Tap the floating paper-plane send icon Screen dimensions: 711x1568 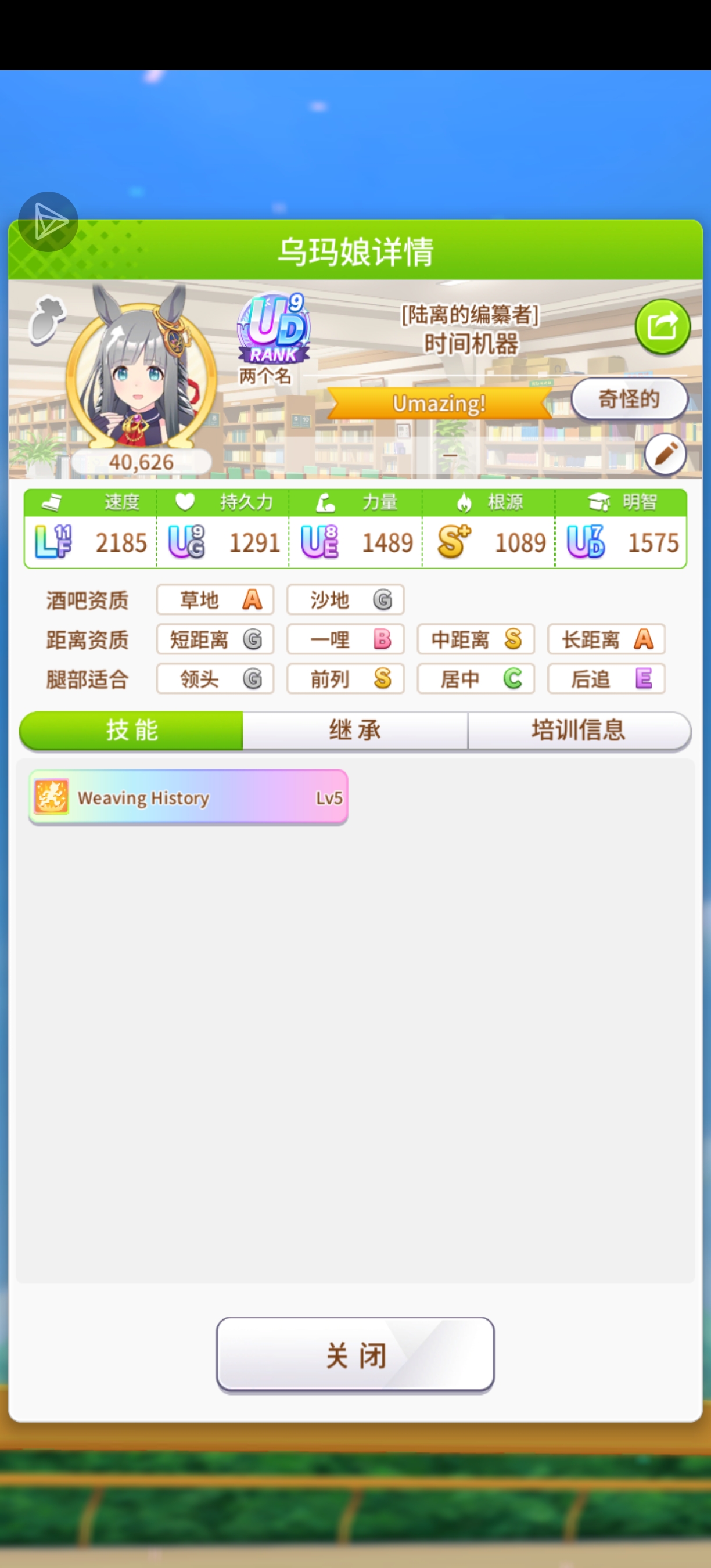tap(48, 222)
